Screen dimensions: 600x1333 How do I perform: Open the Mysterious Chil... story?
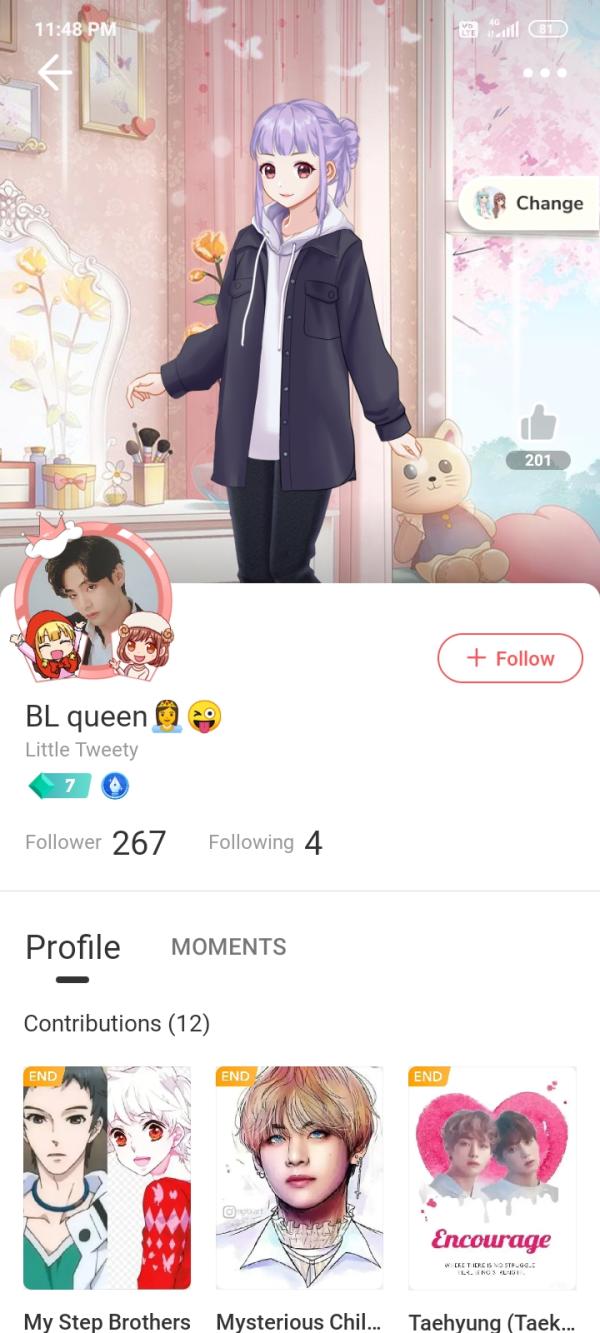[299, 1178]
